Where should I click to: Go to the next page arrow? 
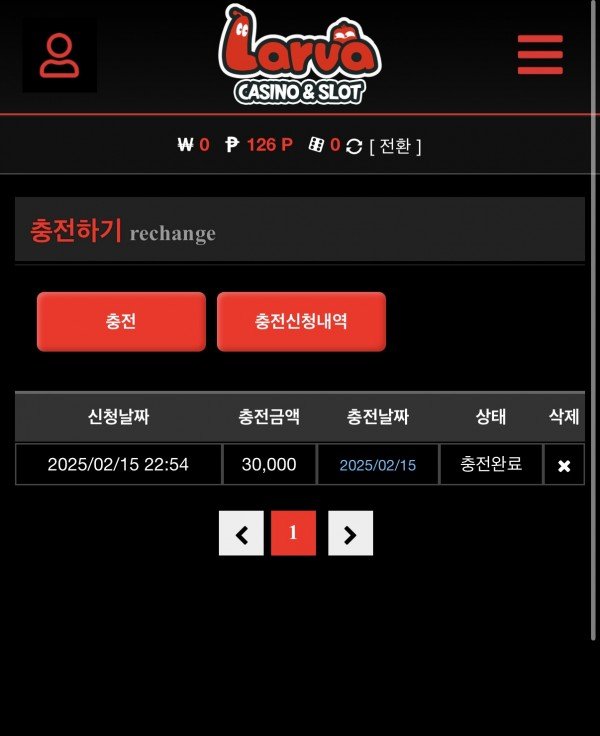[350, 534]
